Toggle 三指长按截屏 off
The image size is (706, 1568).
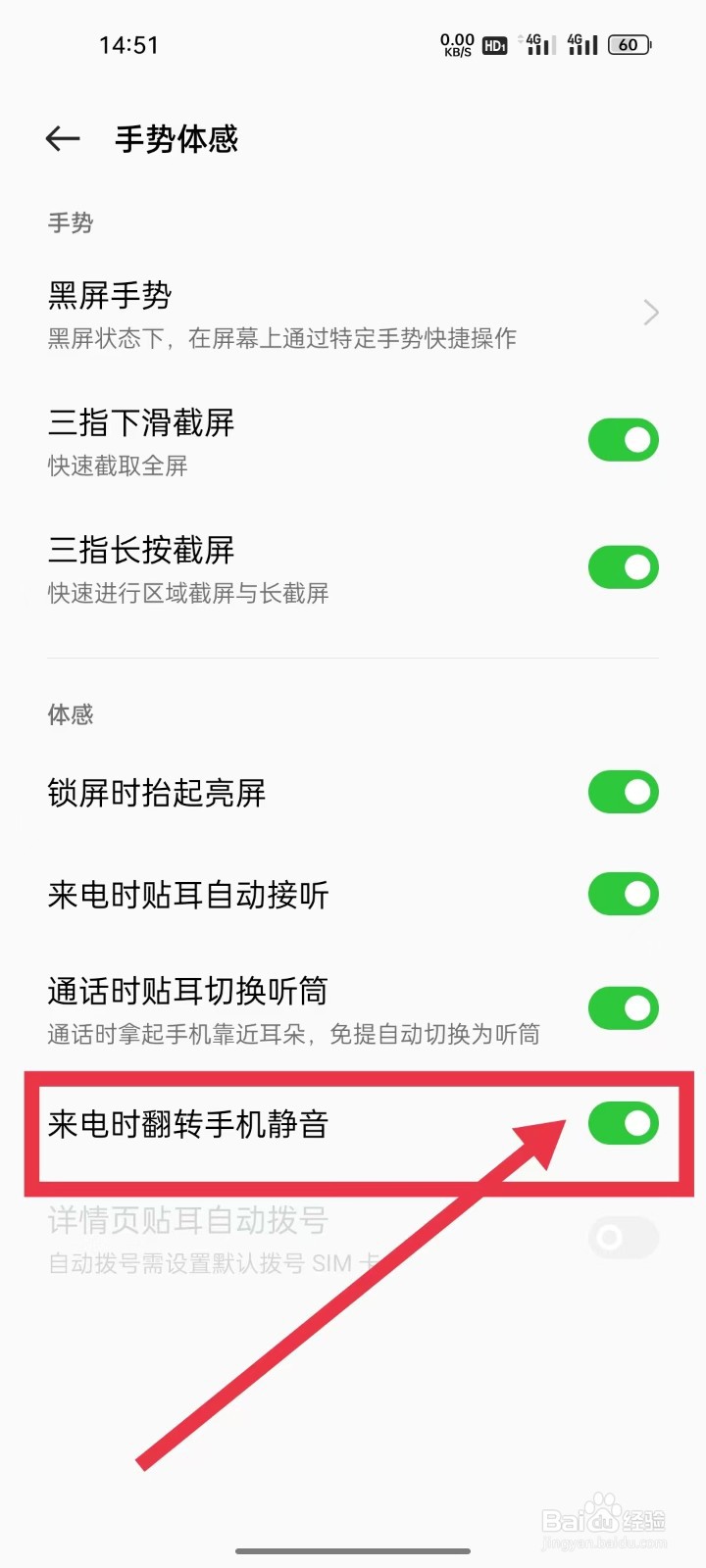point(623,566)
